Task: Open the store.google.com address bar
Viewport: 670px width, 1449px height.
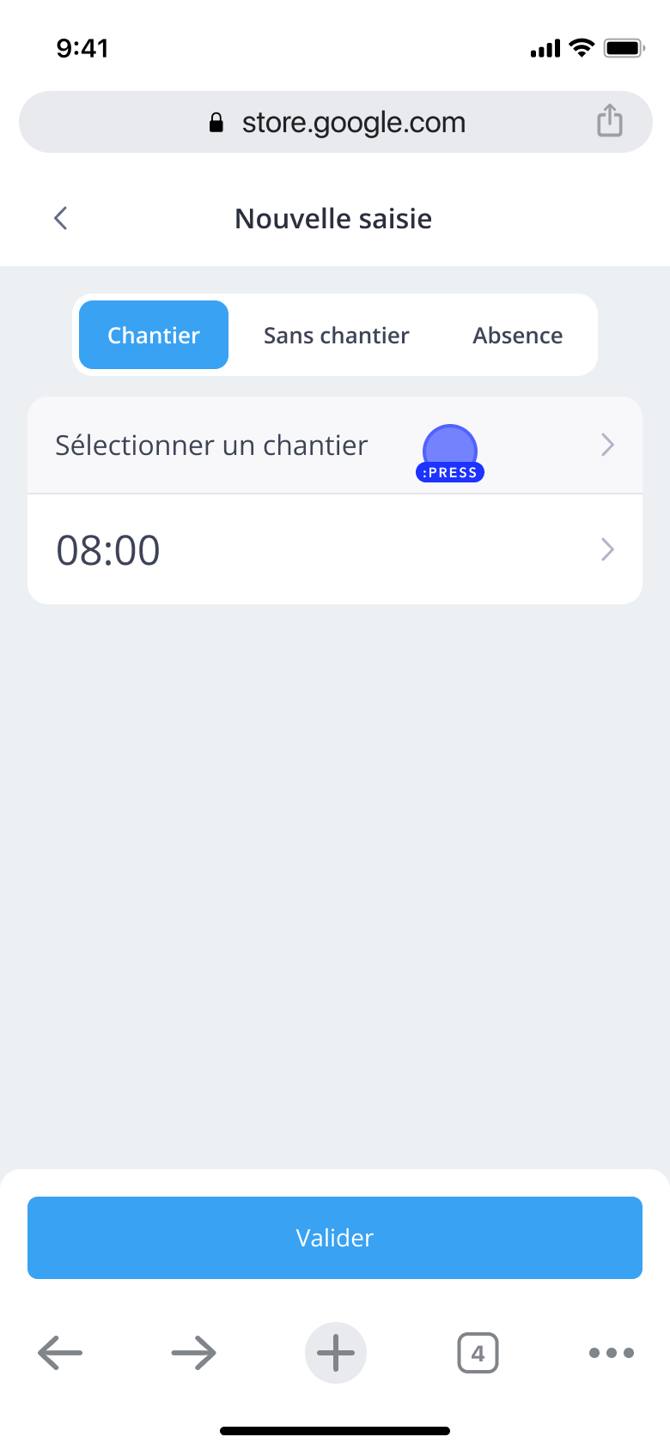Action: coord(336,122)
